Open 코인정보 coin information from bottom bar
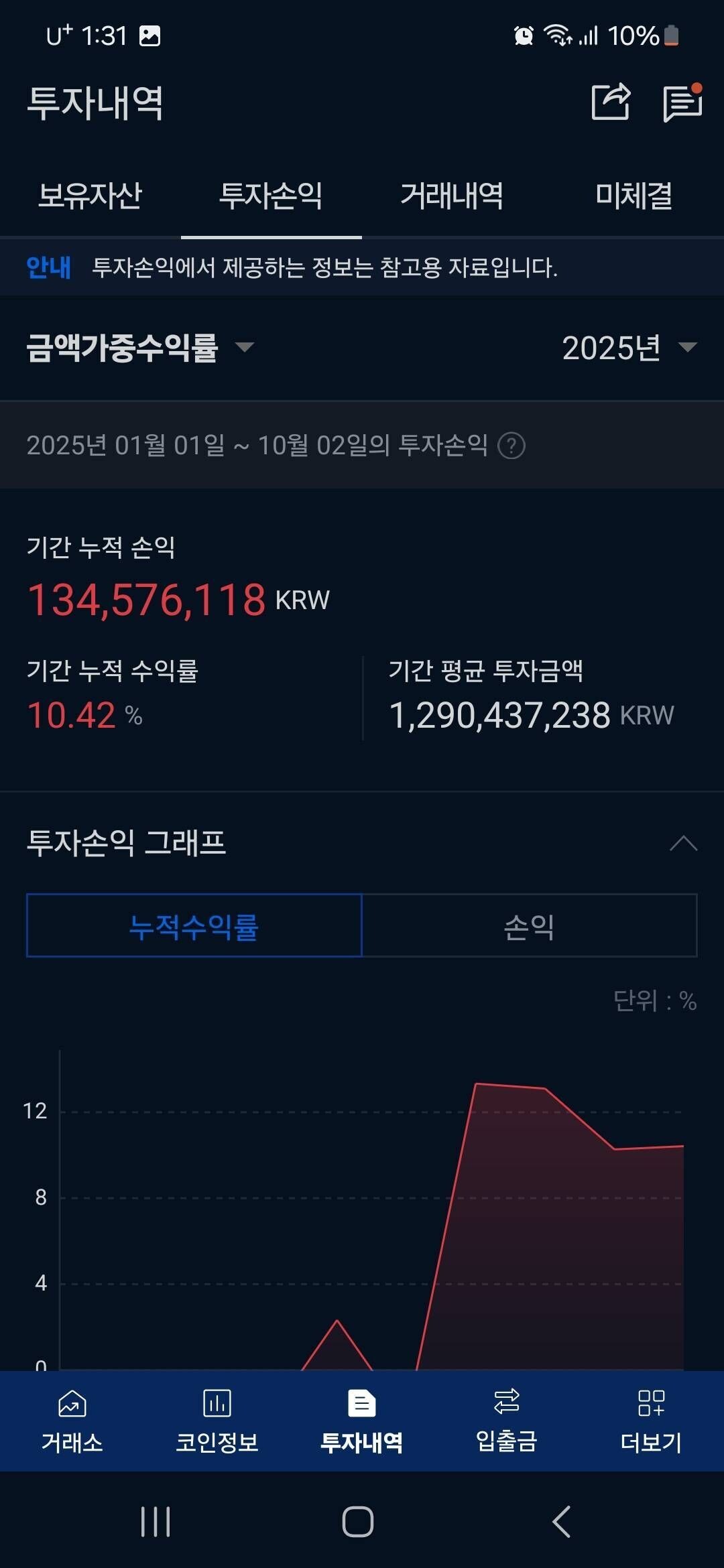724x1568 pixels. point(217,1421)
